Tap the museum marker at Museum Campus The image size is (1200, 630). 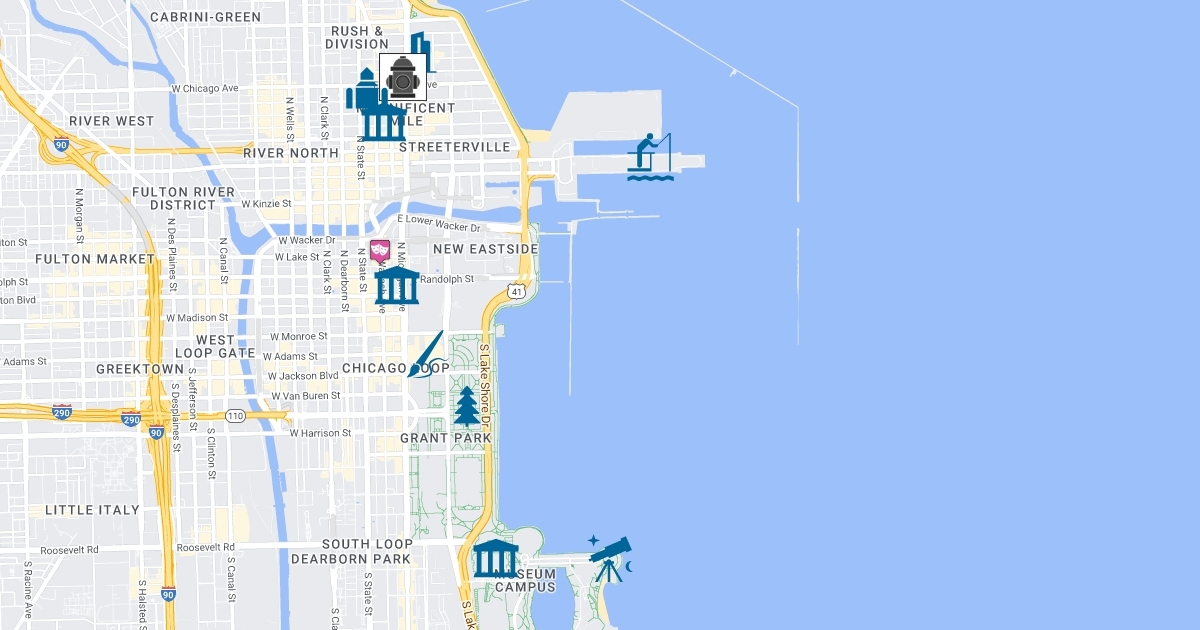click(x=496, y=558)
